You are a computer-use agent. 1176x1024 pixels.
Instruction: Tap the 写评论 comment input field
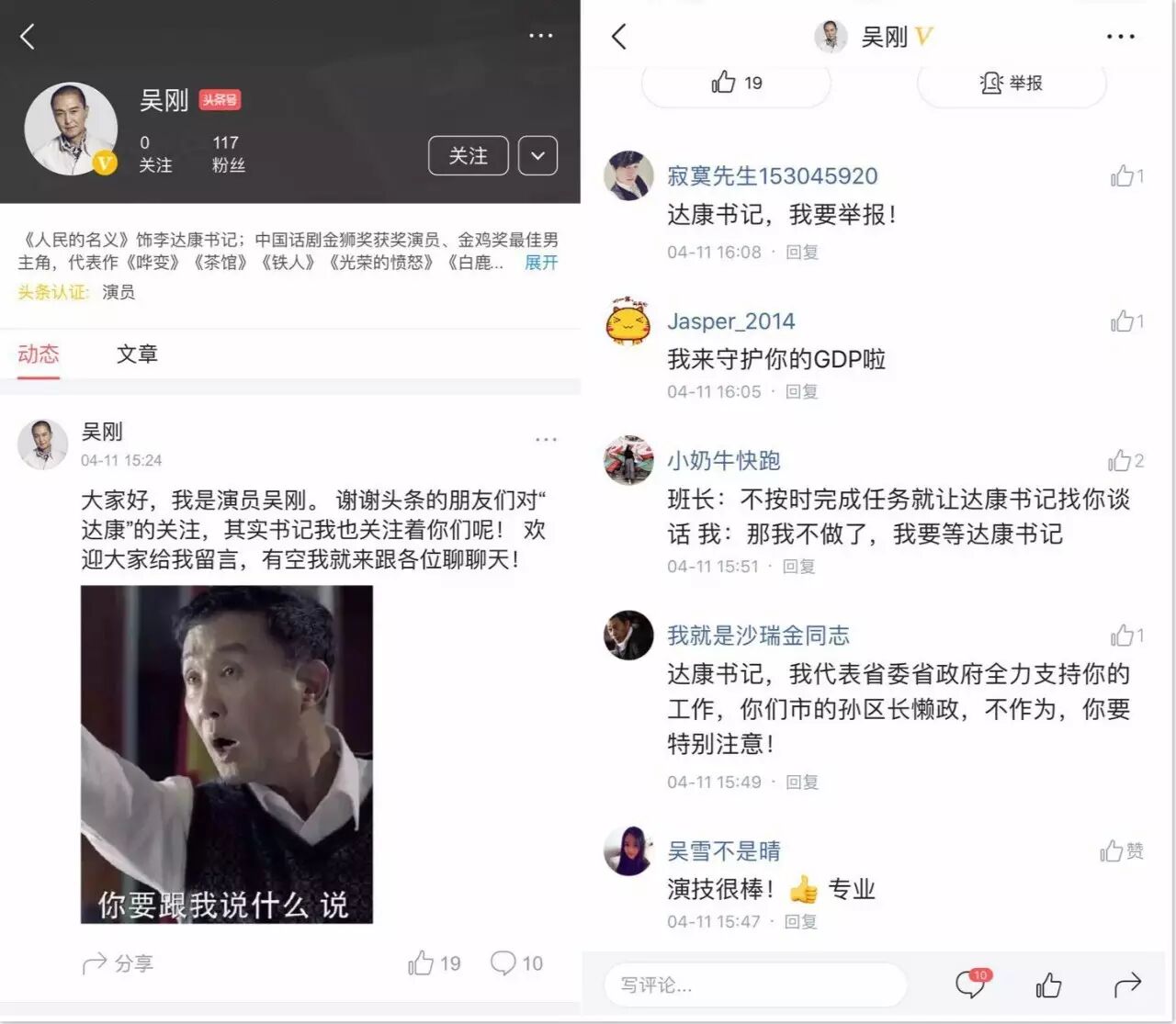(753, 985)
